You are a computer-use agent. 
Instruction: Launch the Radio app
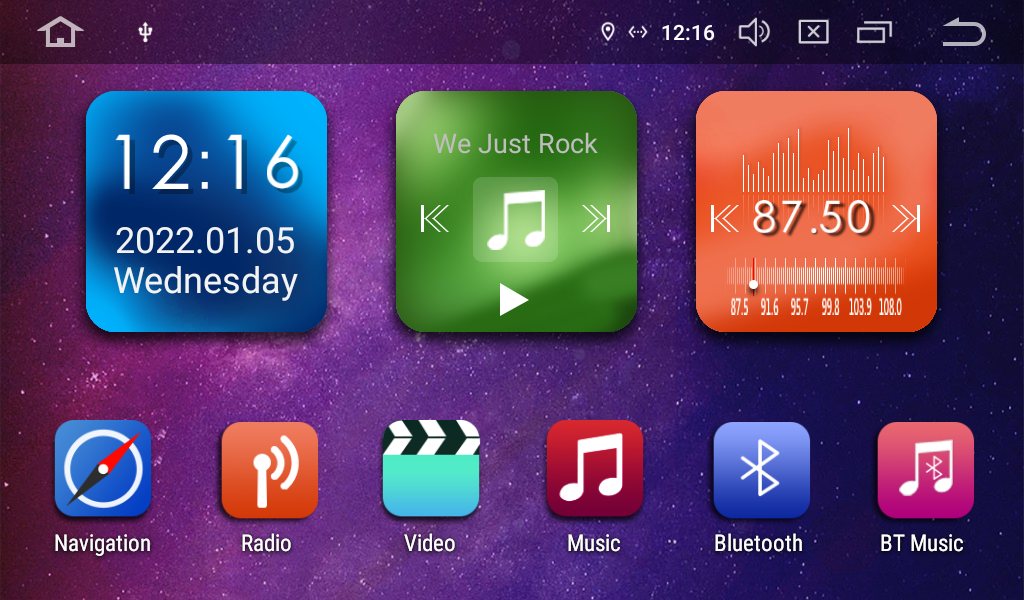269,468
